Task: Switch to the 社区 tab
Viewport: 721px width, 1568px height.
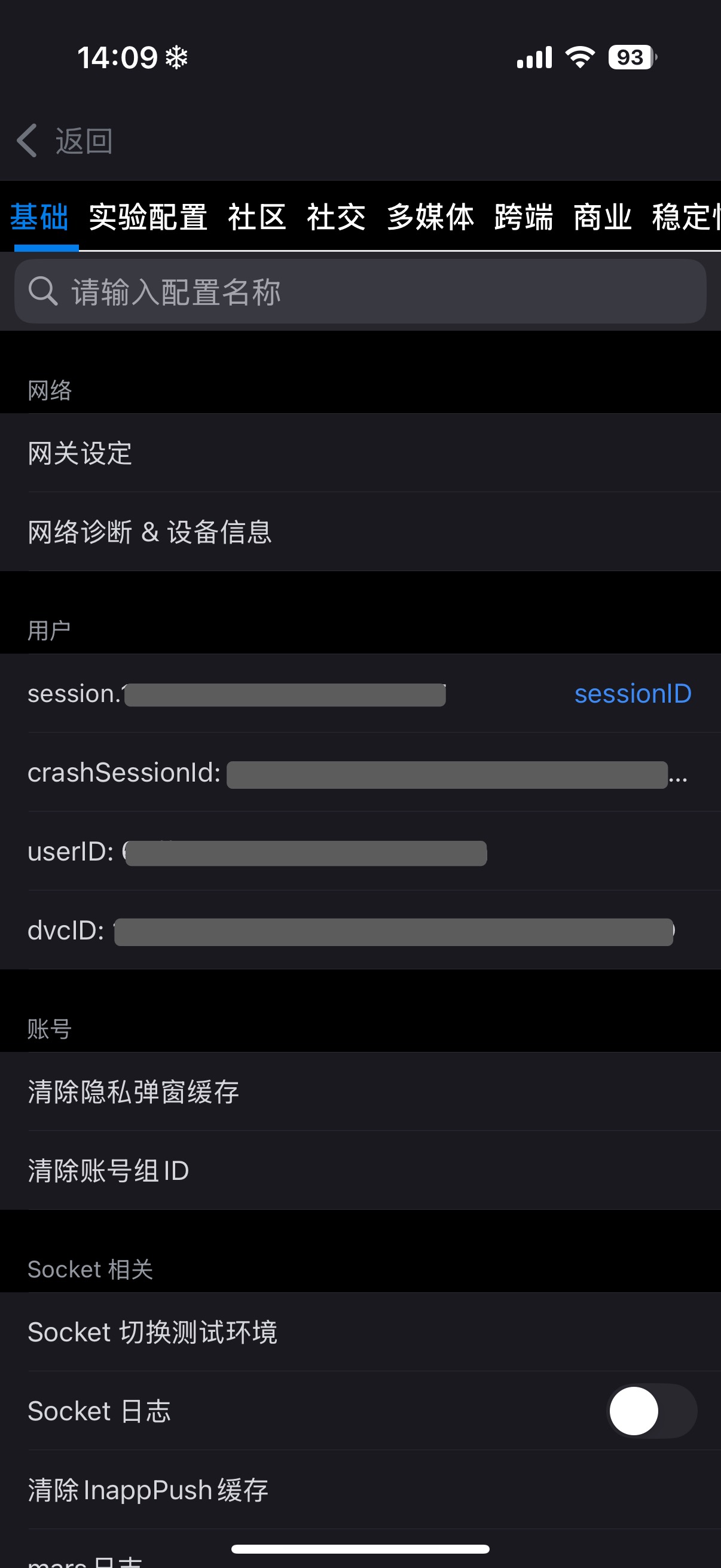Action: click(256, 217)
